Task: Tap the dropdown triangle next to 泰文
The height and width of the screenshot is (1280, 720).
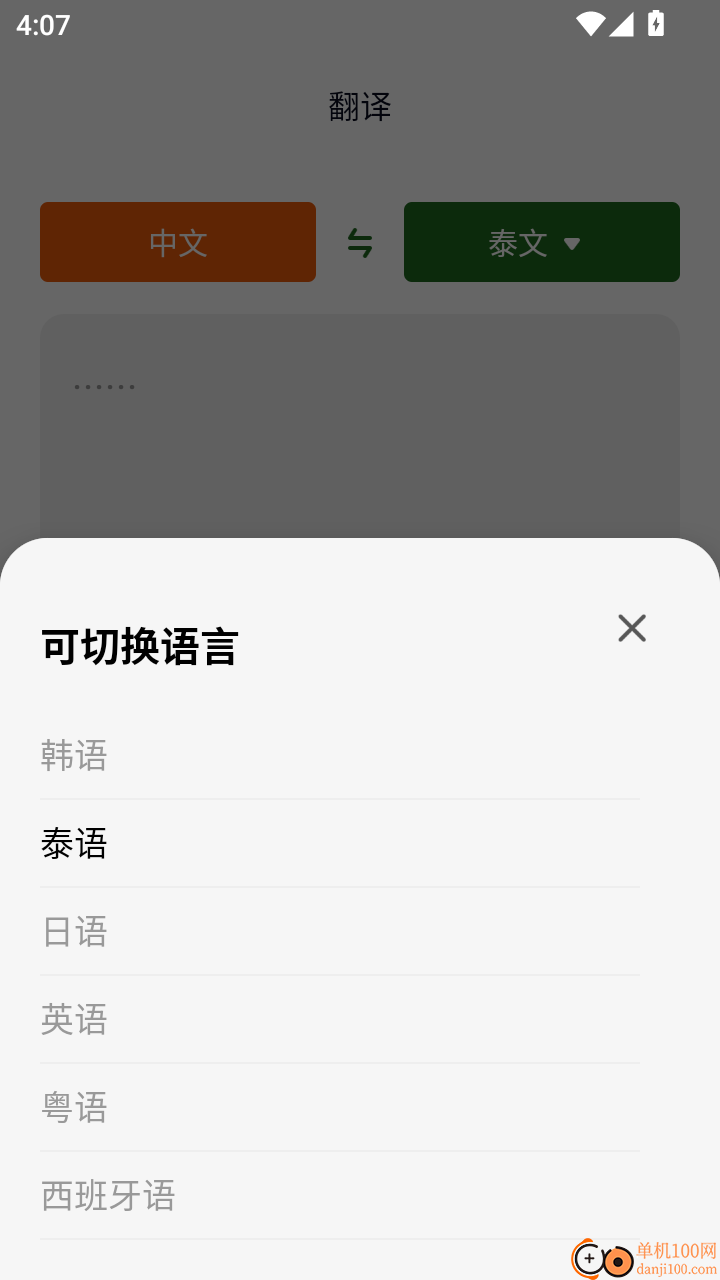Action: pos(572,244)
